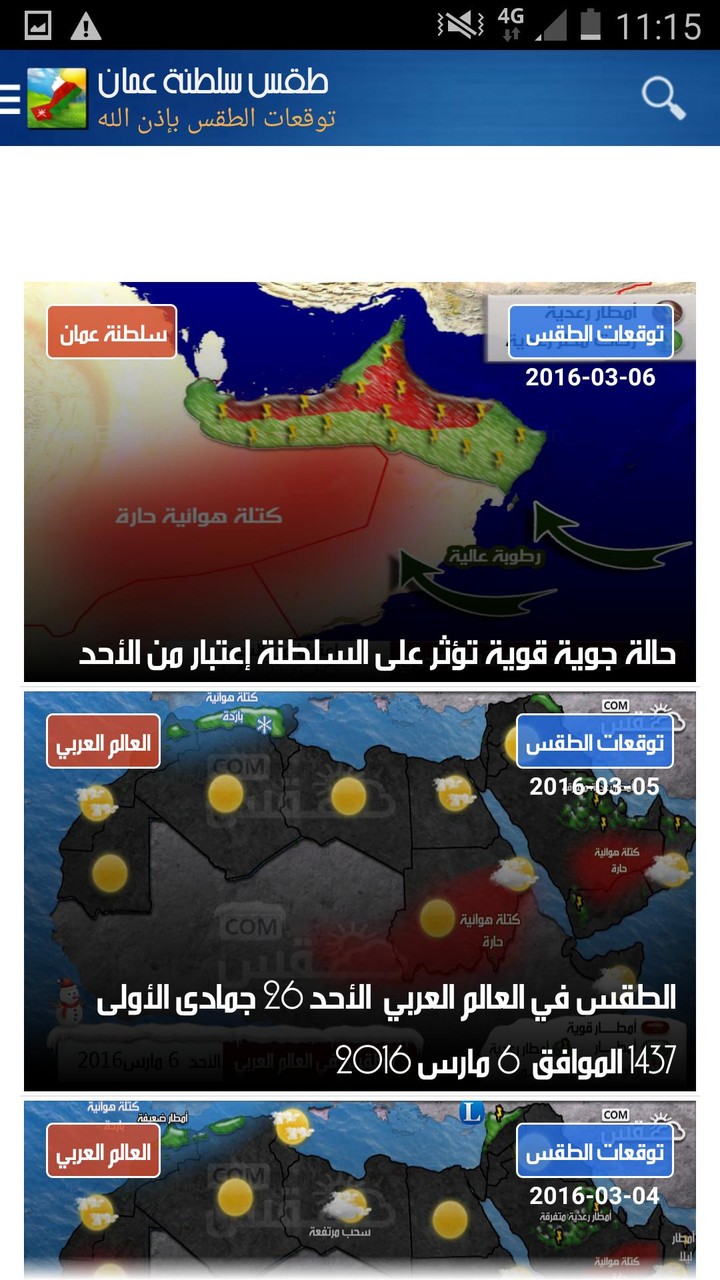Select the سلطنة عمان category label
This screenshot has height=1280, width=720.
pyautogui.click(x=110, y=333)
